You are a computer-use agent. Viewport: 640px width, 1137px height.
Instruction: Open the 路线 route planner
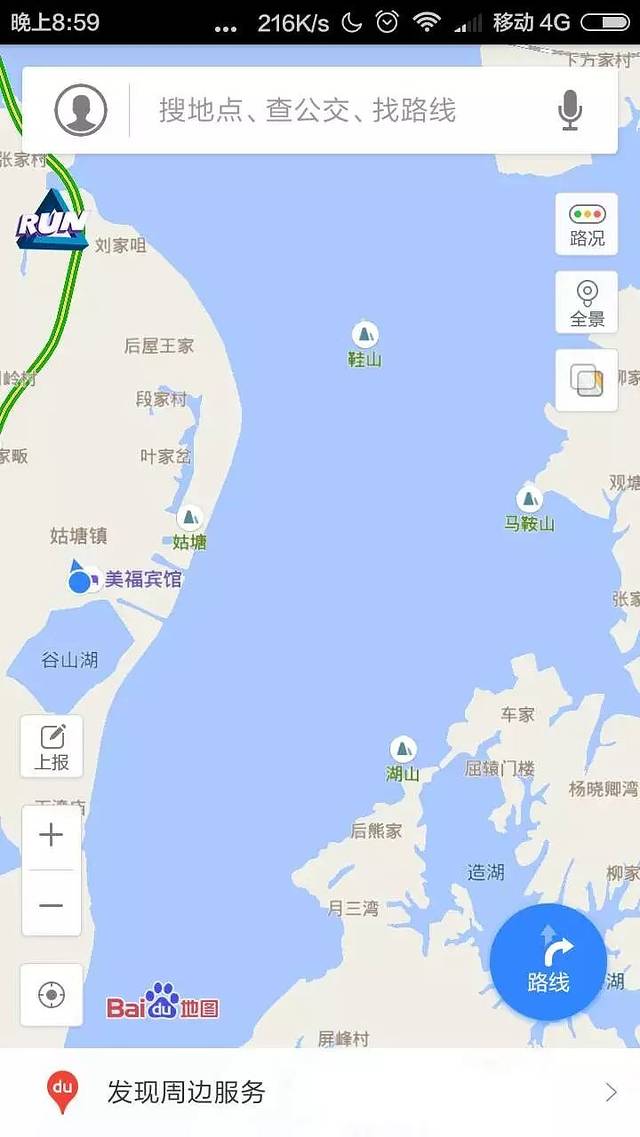(548, 962)
